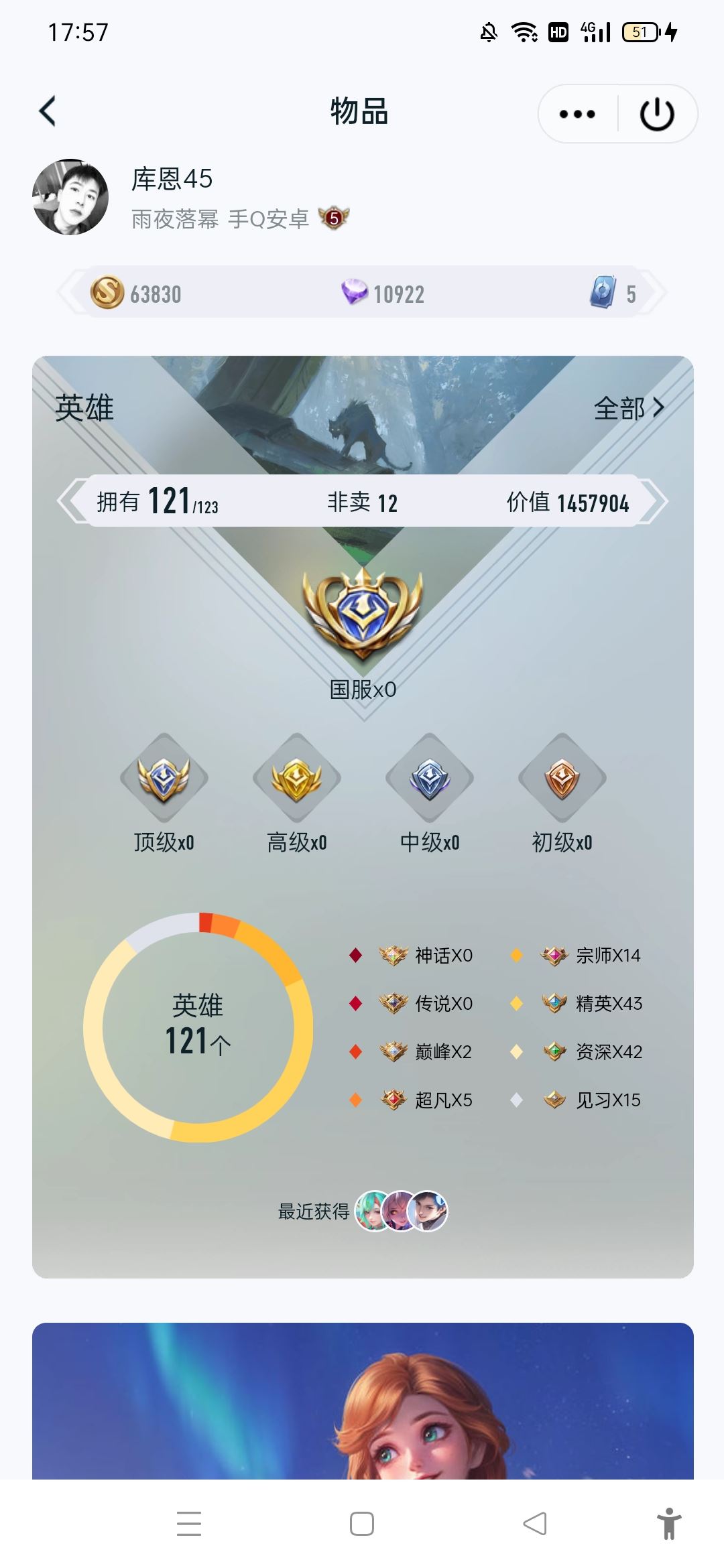Open the three-dot more menu
This screenshot has height=1568, width=724.
tap(577, 114)
